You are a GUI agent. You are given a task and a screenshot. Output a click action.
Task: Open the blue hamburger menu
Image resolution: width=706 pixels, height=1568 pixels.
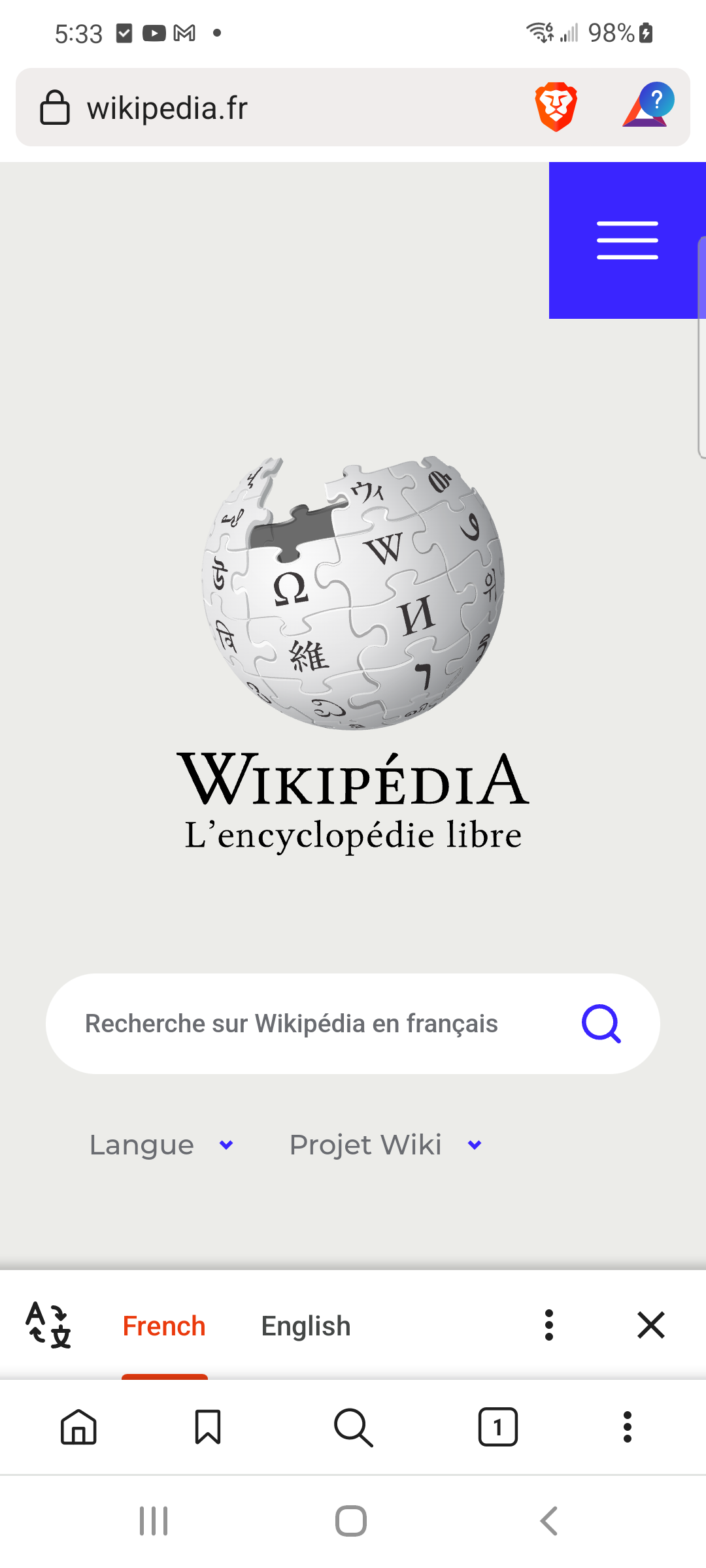(627, 240)
